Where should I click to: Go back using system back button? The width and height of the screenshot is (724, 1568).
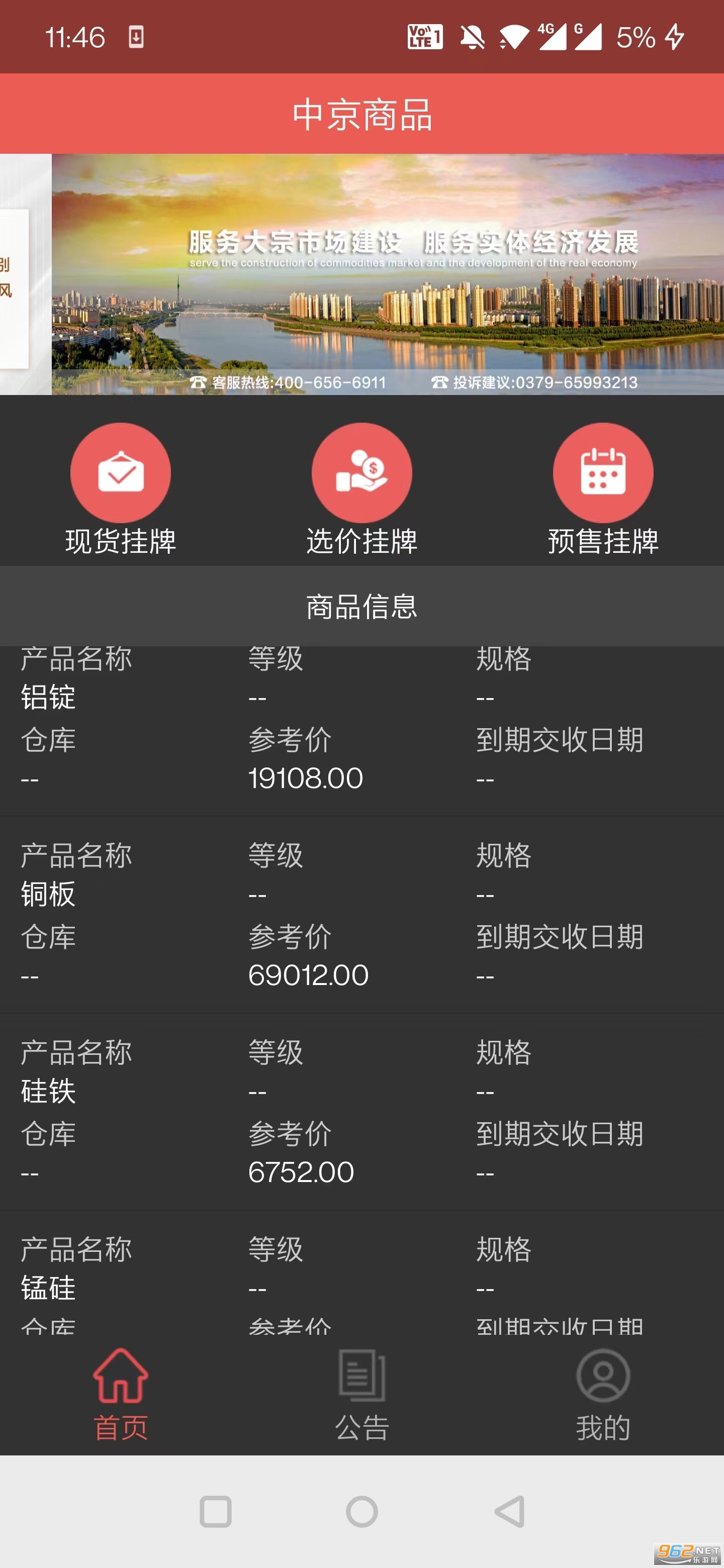[509, 1511]
